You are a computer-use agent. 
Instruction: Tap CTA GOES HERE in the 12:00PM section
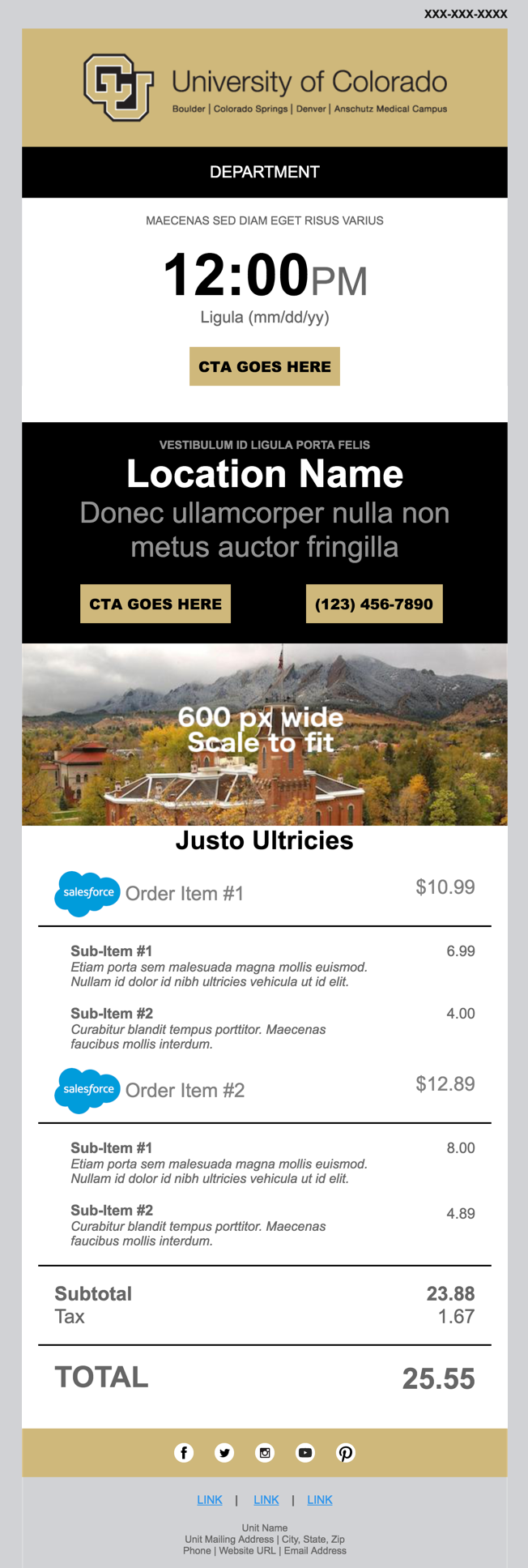click(x=264, y=366)
